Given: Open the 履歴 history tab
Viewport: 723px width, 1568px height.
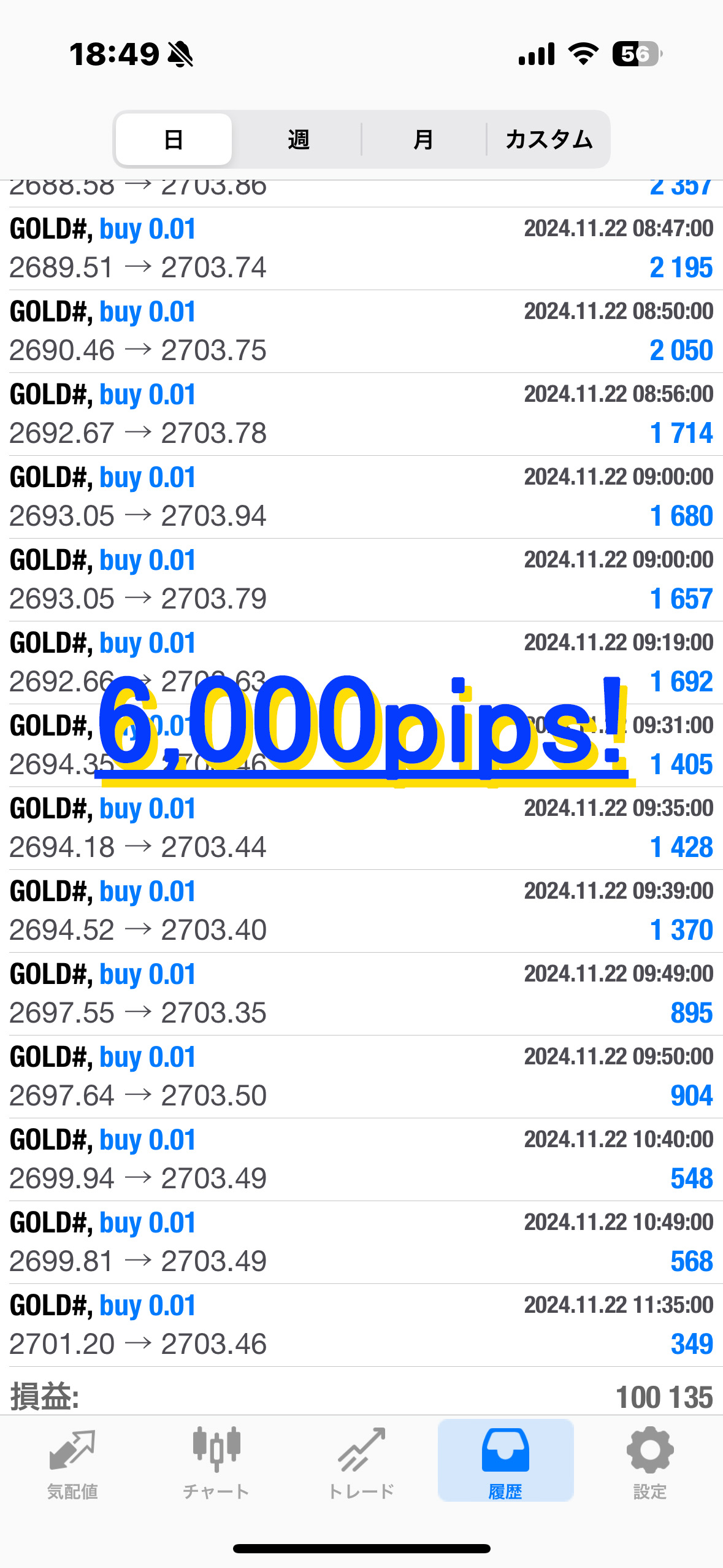Looking at the screenshot, I should click(505, 1462).
